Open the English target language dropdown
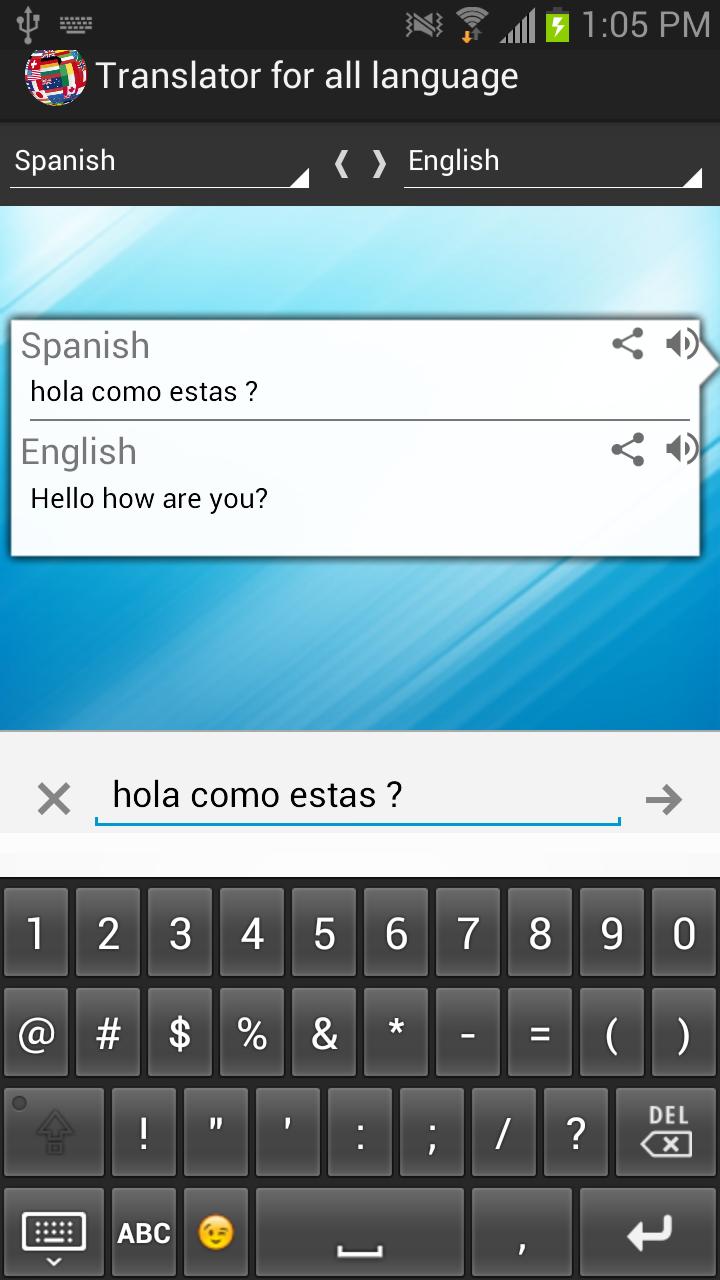The height and width of the screenshot is (1280, 720). click(554, 162)
